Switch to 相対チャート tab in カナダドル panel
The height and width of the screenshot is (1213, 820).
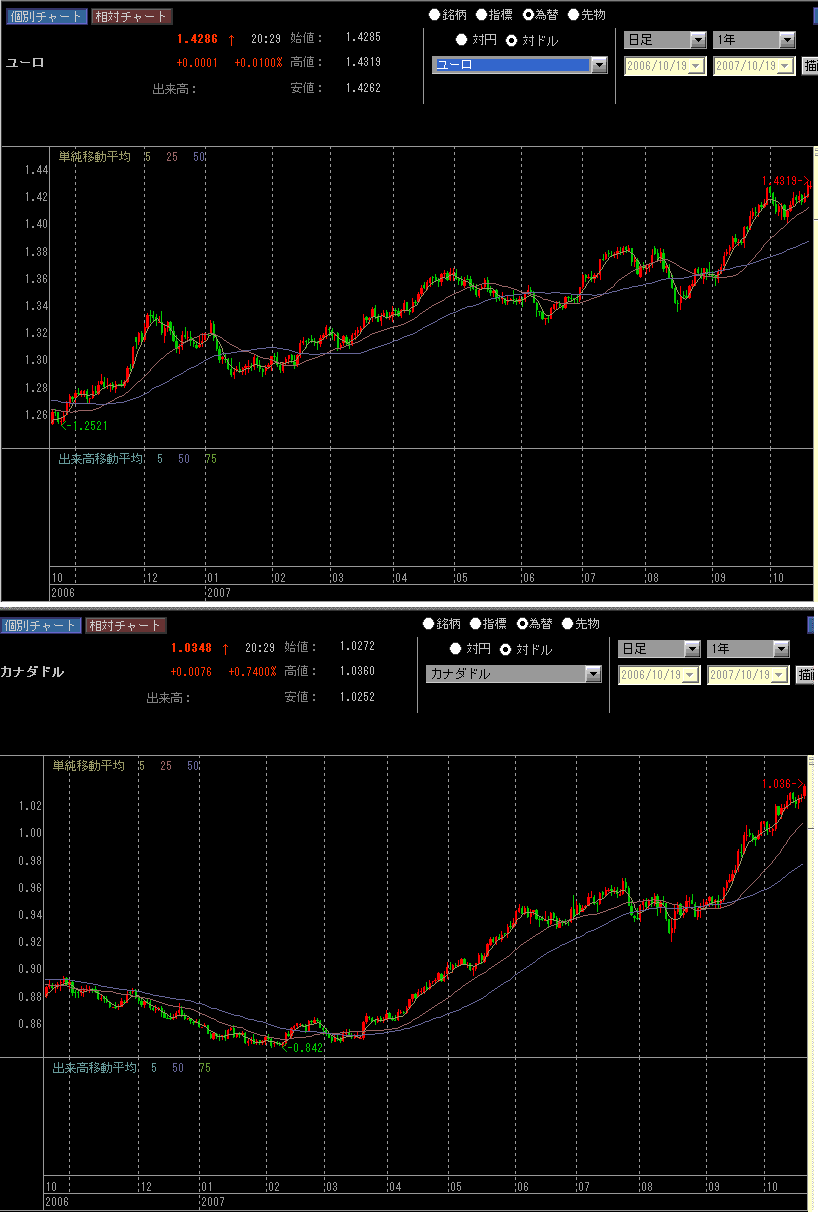point(125,625)
